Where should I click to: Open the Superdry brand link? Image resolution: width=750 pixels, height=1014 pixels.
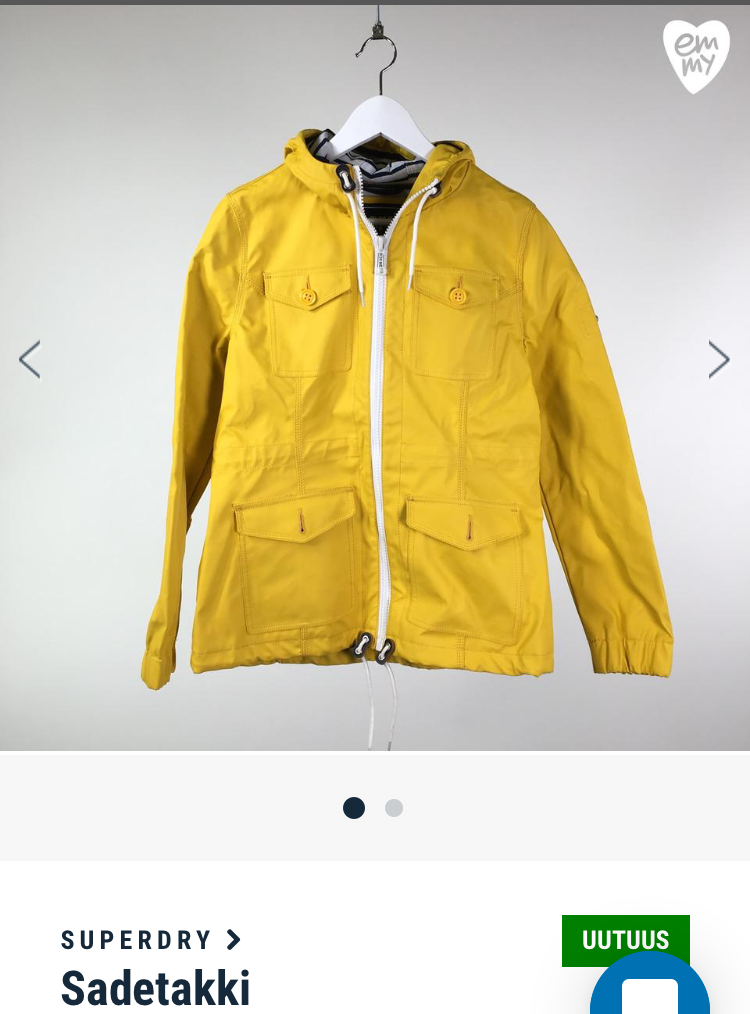151,940
